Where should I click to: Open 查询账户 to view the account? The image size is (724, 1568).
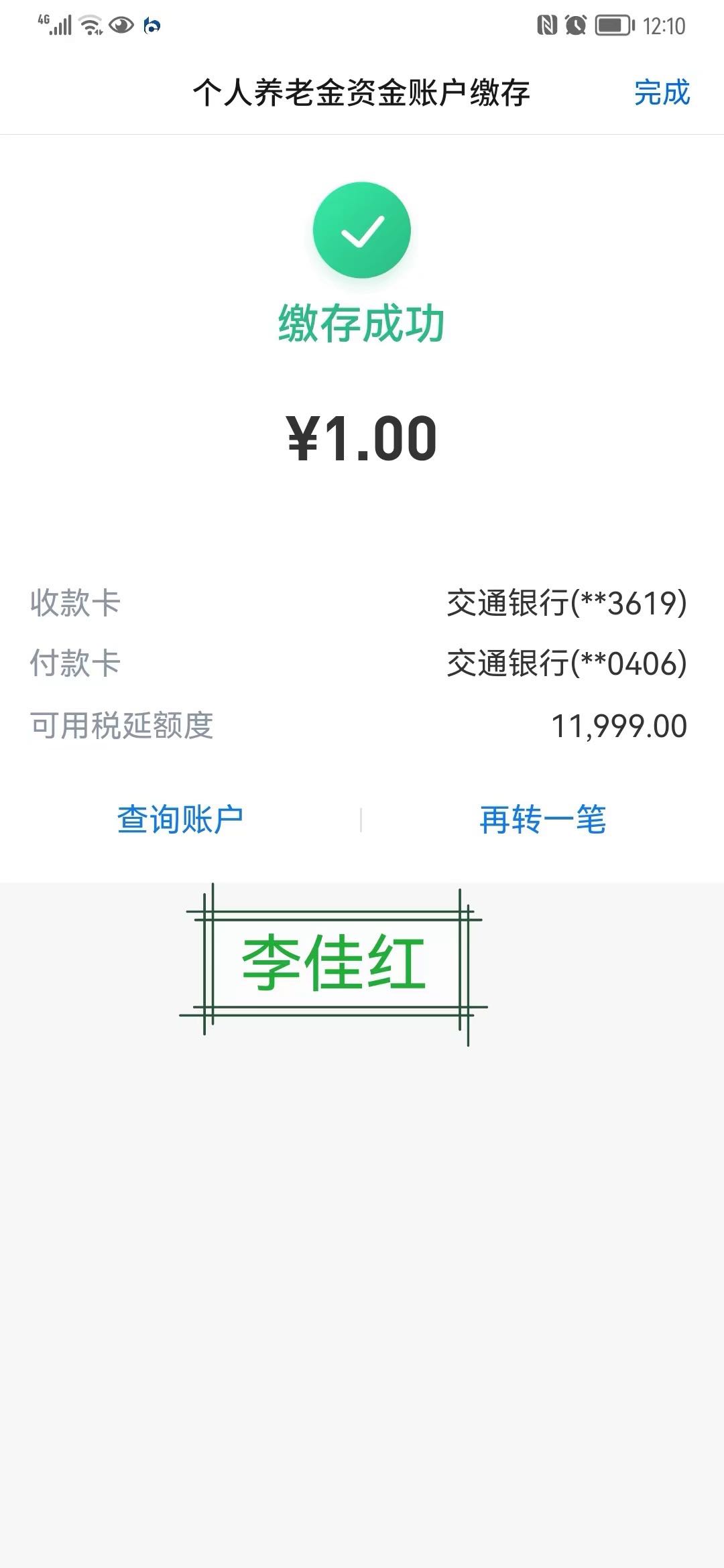point(180,820)
